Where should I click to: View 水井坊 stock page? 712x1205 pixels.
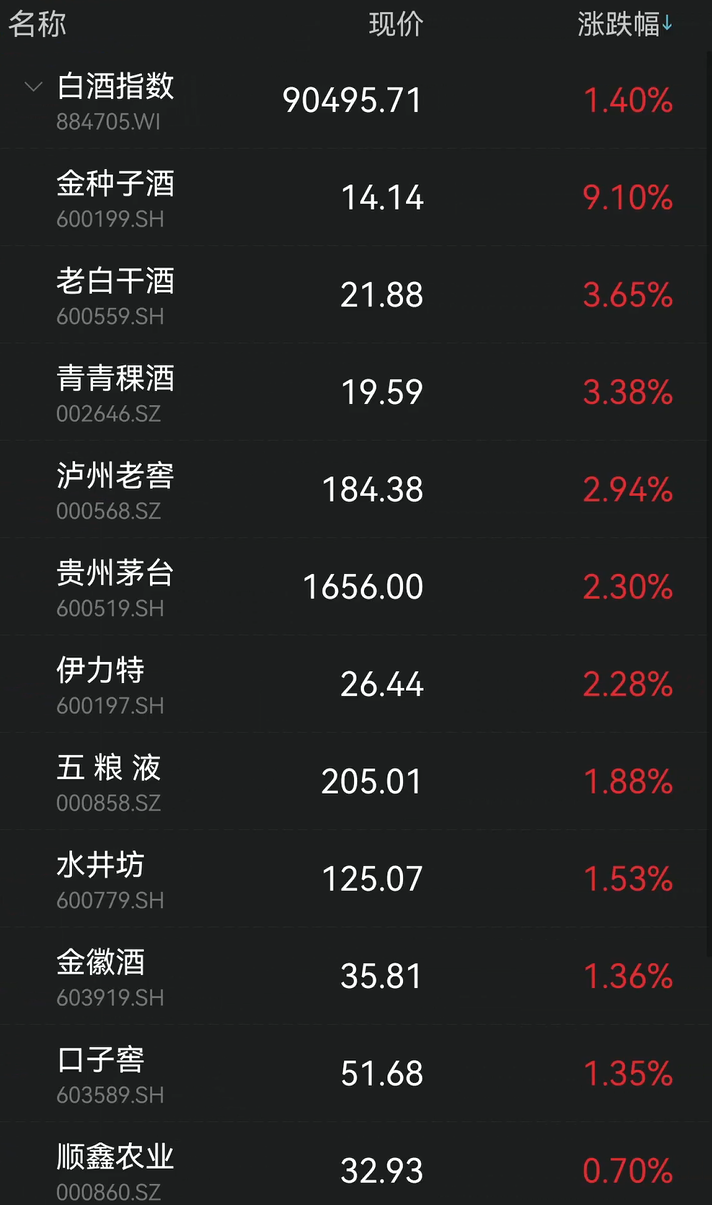click(356, 878)
